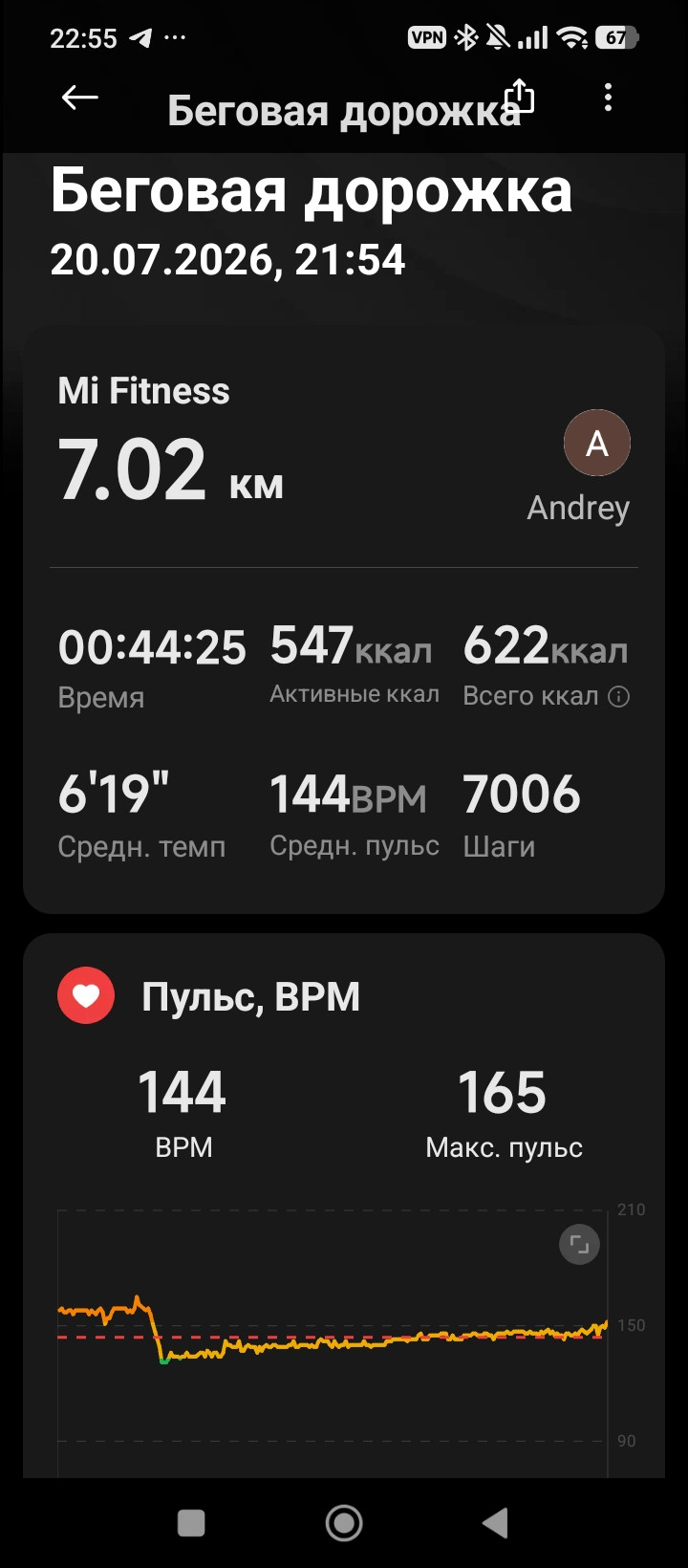
Task: Open recent apps from the navigation bar
Action: 191,1523
